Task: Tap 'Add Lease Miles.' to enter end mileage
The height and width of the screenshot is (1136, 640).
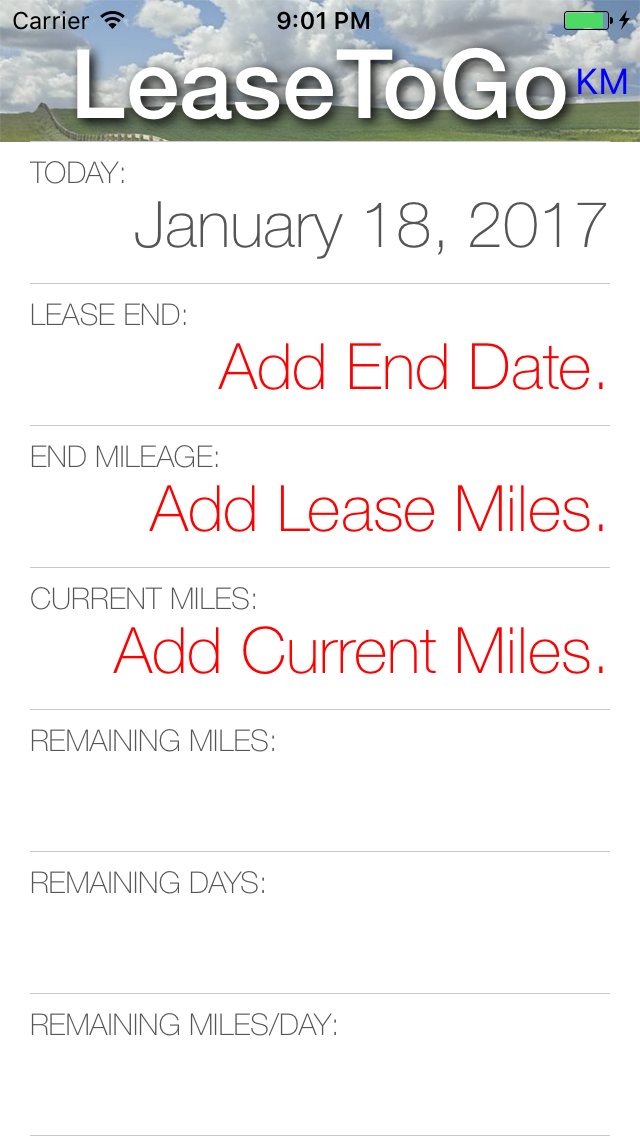Action: coord(378,509)
